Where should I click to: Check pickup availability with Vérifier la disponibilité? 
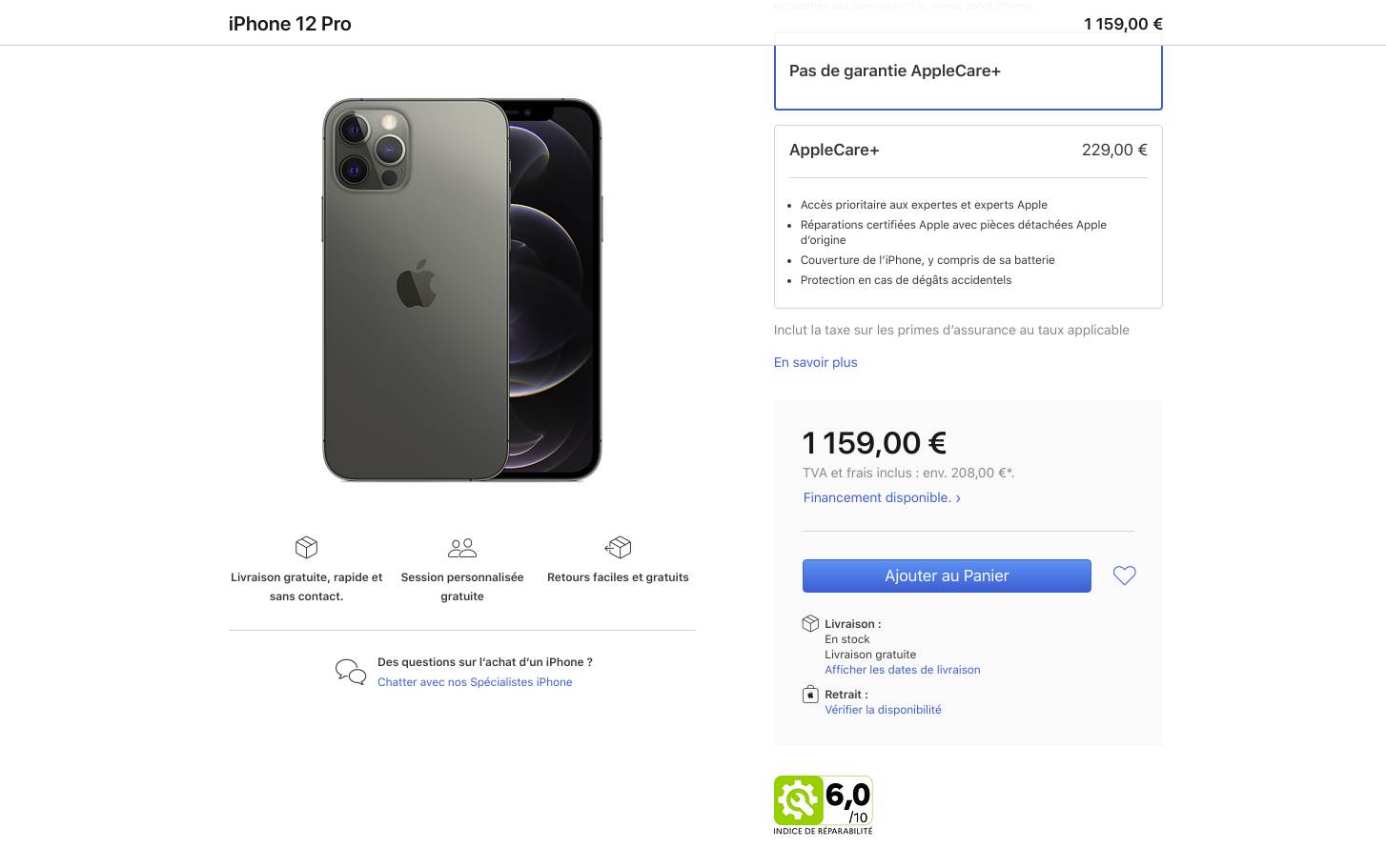[x=883, y=710]
